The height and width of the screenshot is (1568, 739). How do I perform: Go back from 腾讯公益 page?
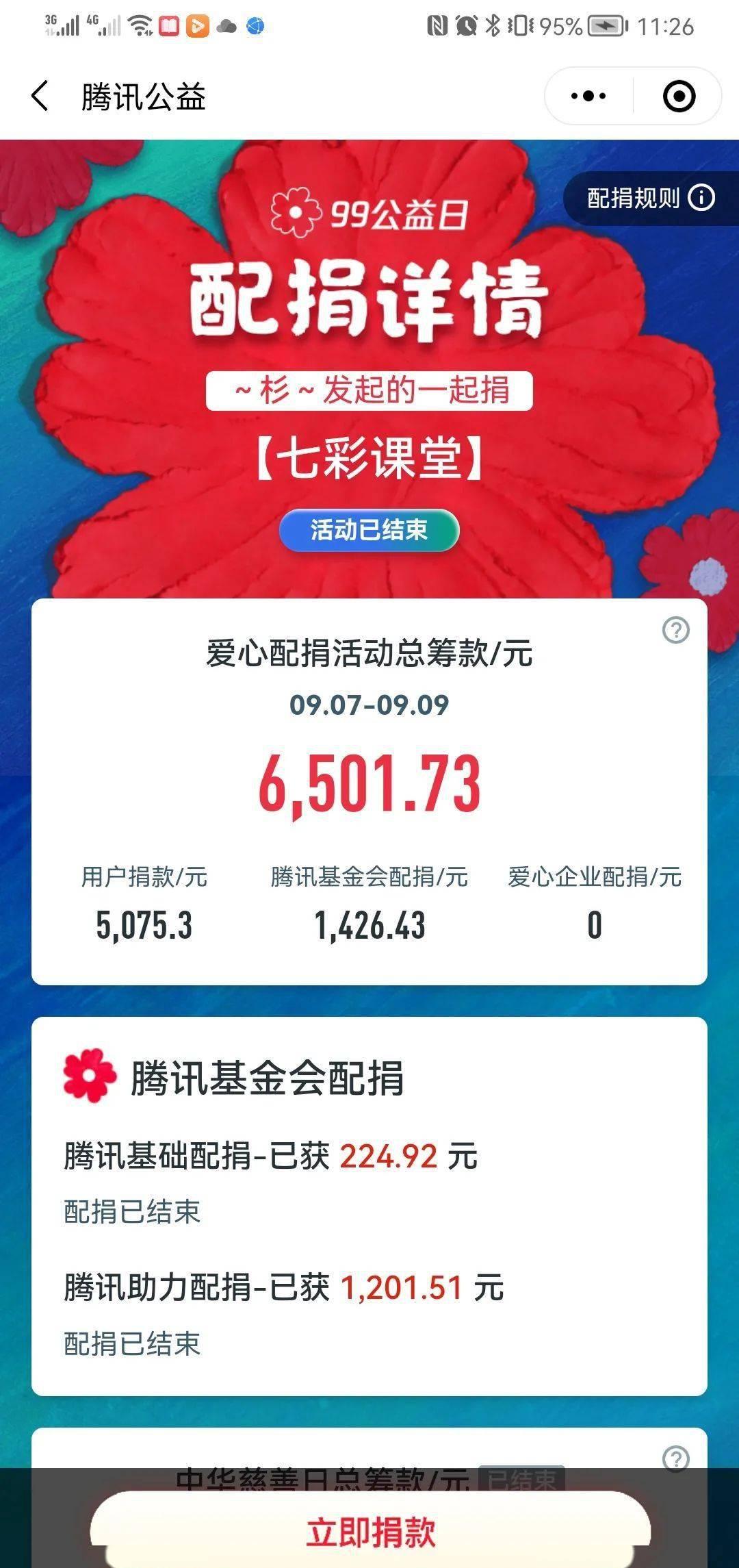pos(40,96)
